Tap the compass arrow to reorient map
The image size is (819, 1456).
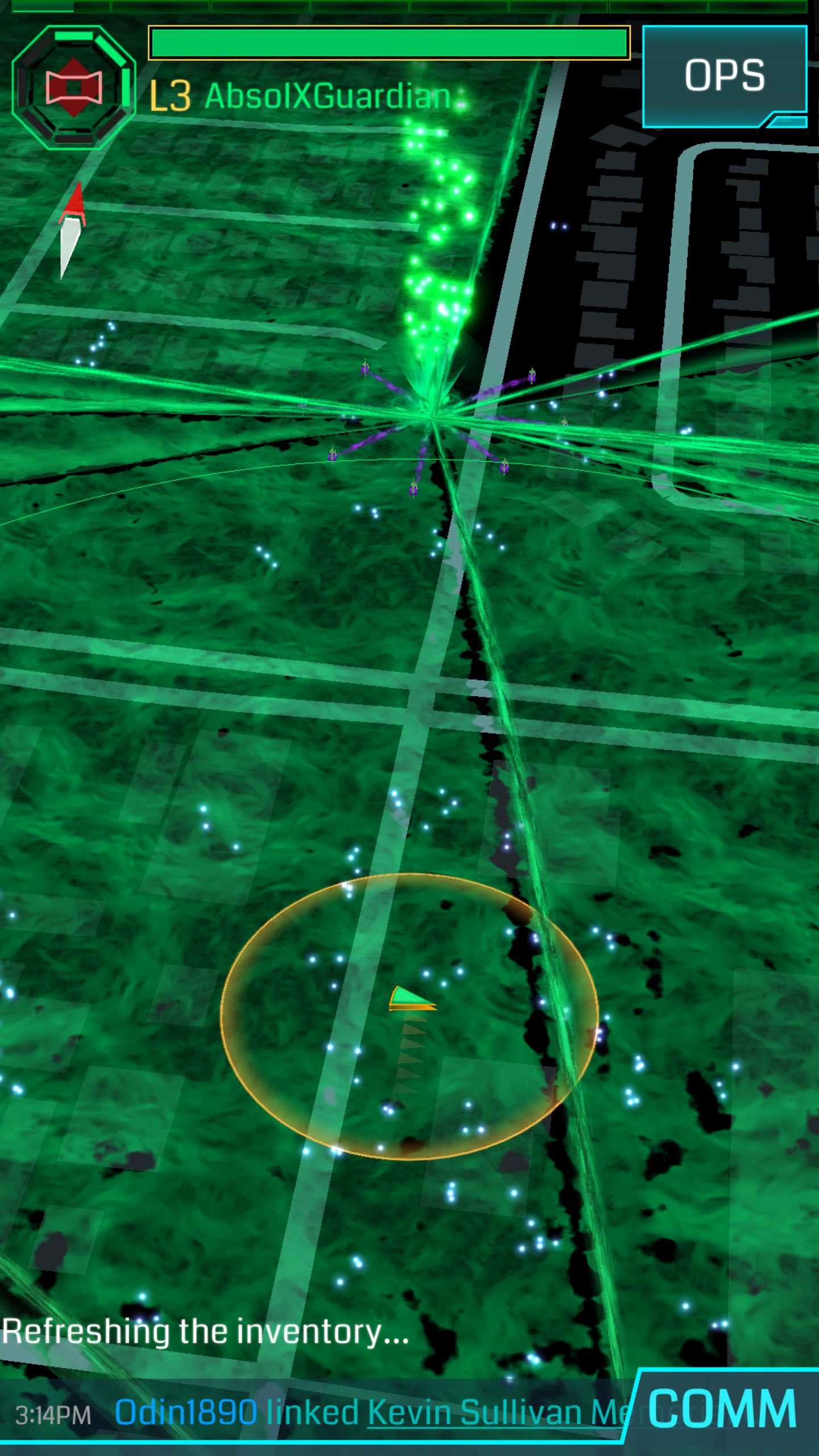point(72,230)
